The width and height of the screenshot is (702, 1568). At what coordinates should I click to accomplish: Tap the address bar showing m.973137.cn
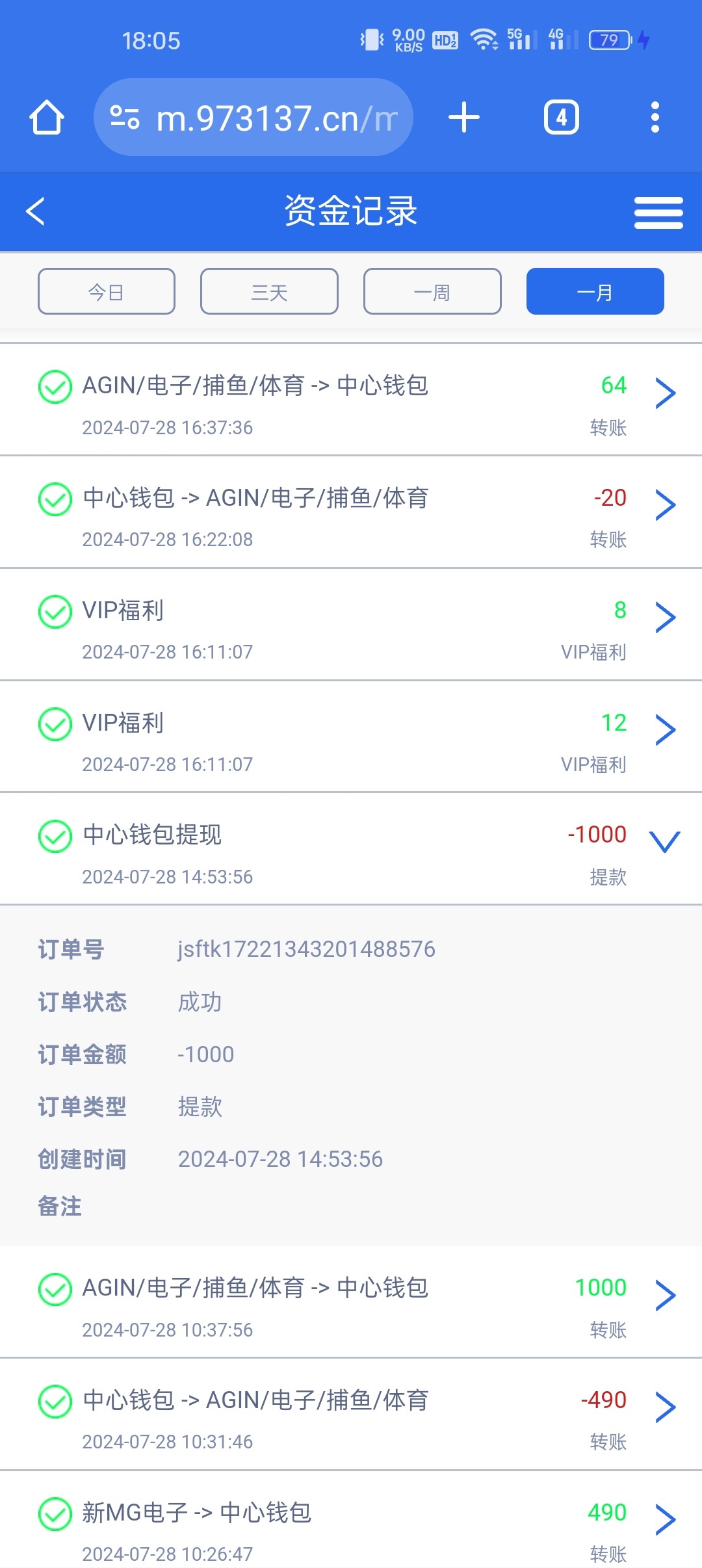pyautogui.click(x=273, y=117)
